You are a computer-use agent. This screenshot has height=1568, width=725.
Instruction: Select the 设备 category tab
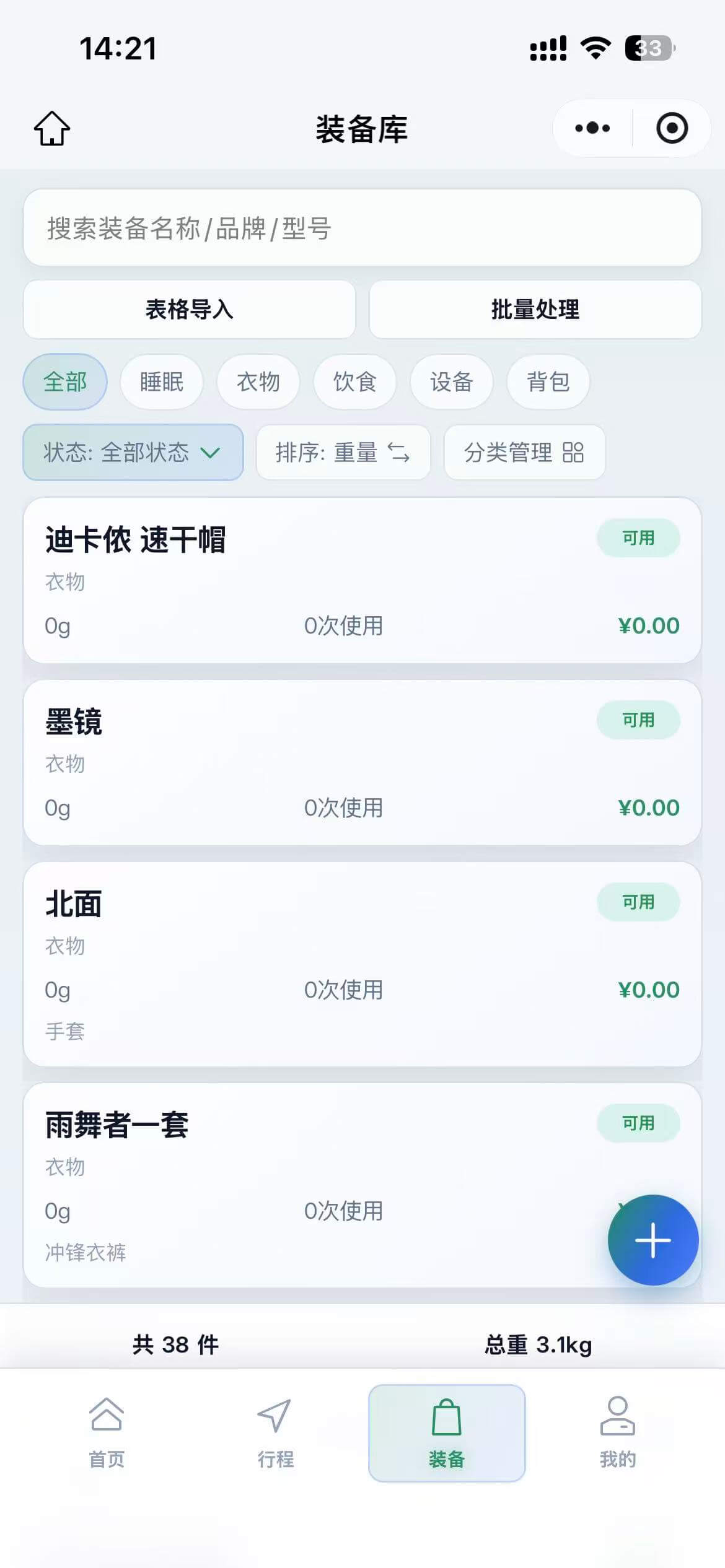pos(451,382)
